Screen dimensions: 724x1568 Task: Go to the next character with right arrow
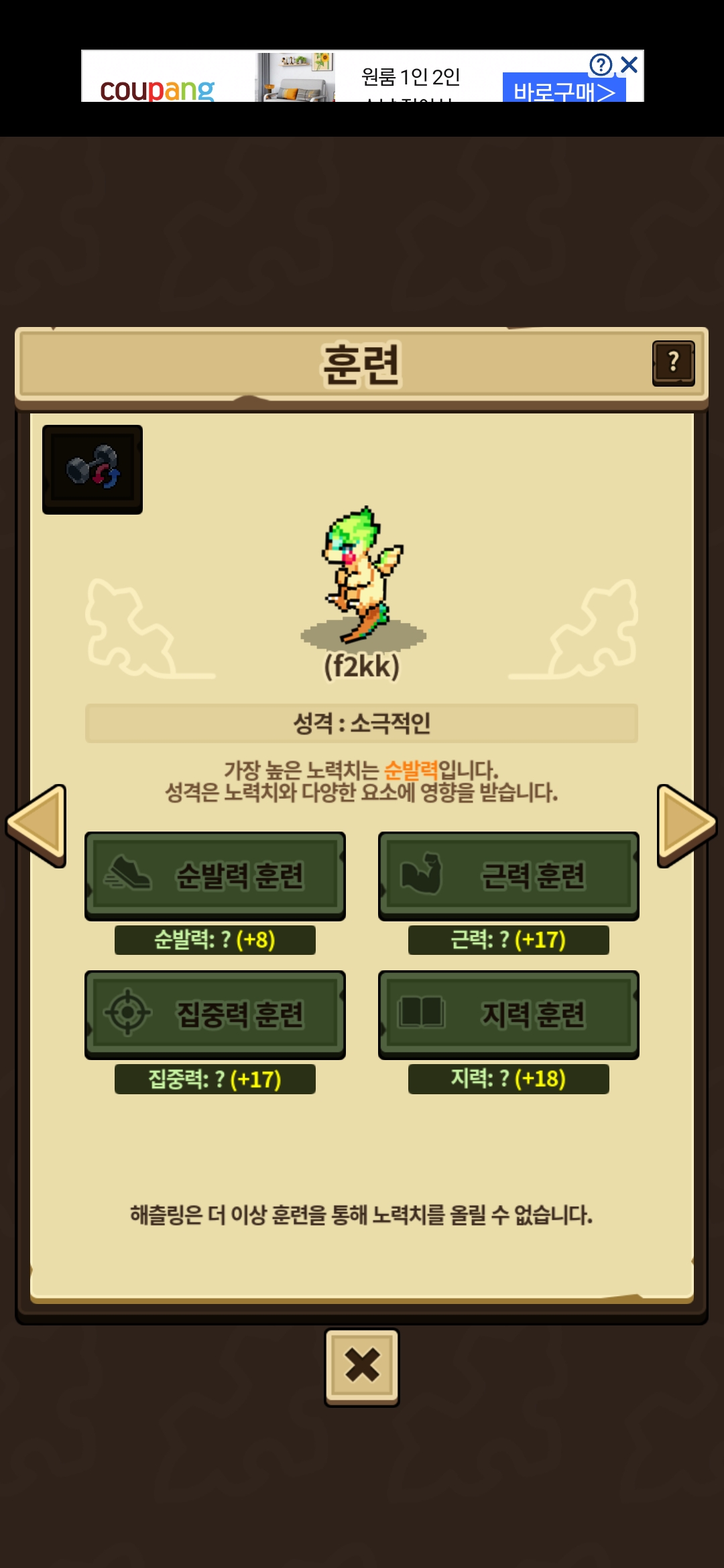[686, 825]
